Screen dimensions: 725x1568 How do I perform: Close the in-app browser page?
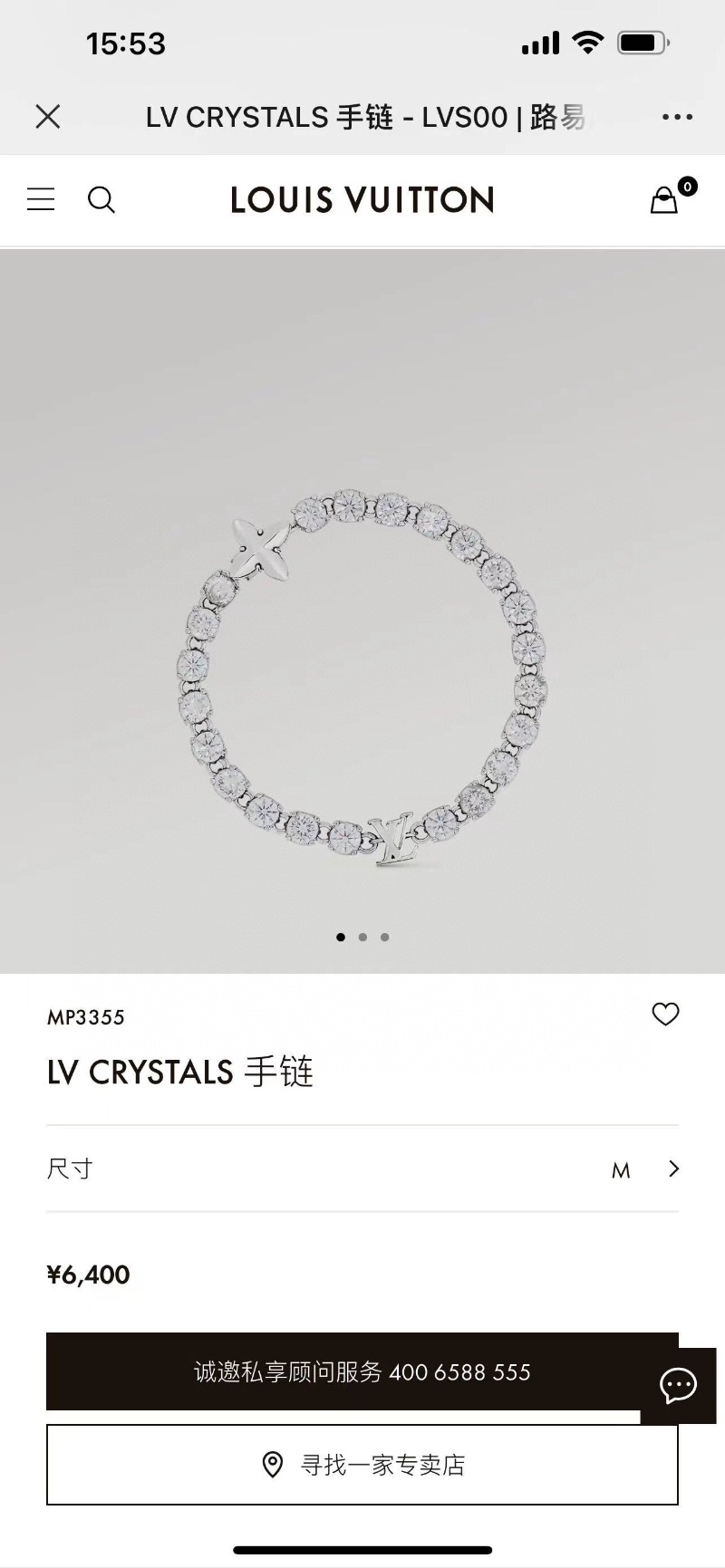click(47, 116)
